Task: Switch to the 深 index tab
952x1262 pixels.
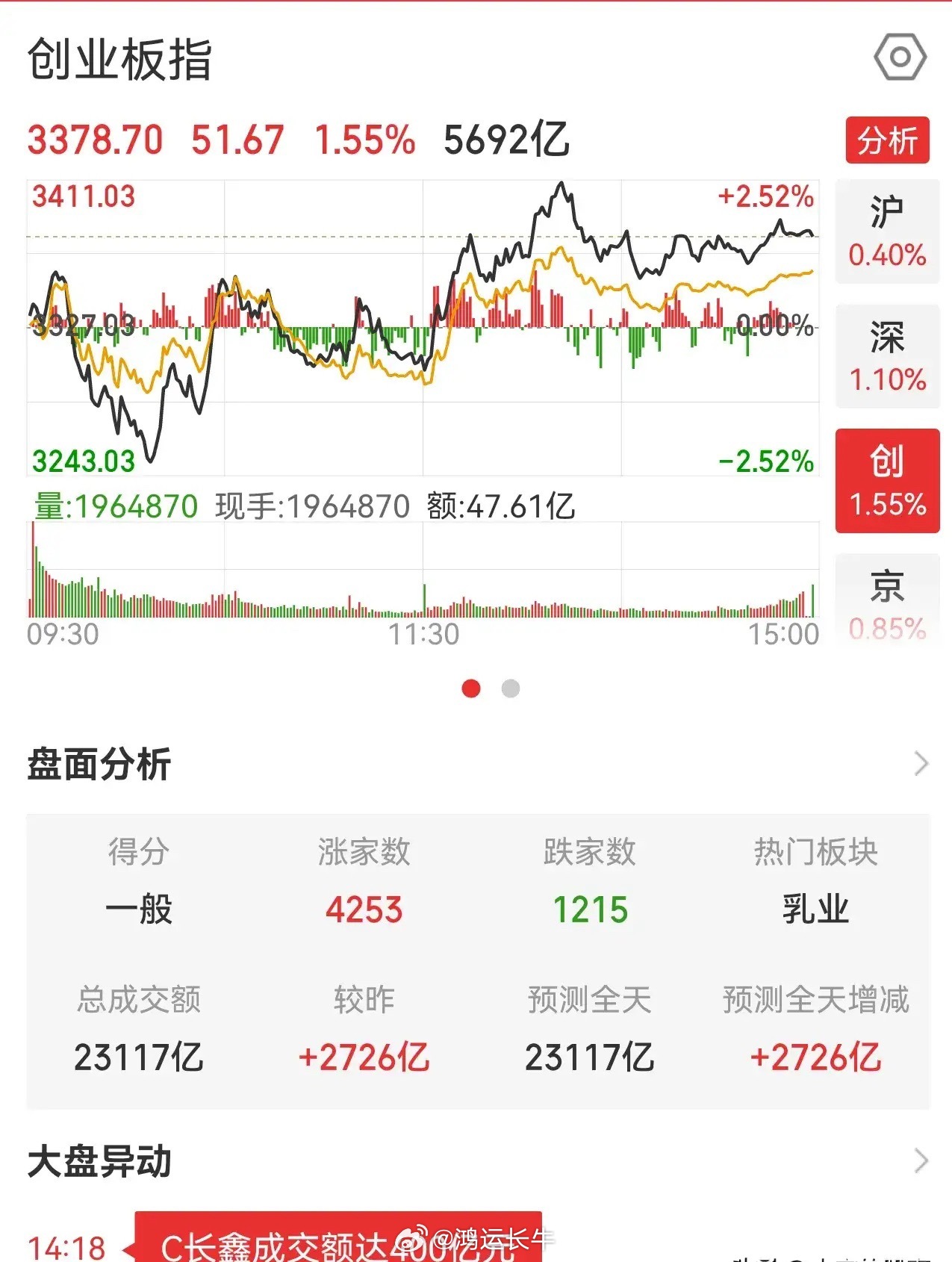Action: 887,356
